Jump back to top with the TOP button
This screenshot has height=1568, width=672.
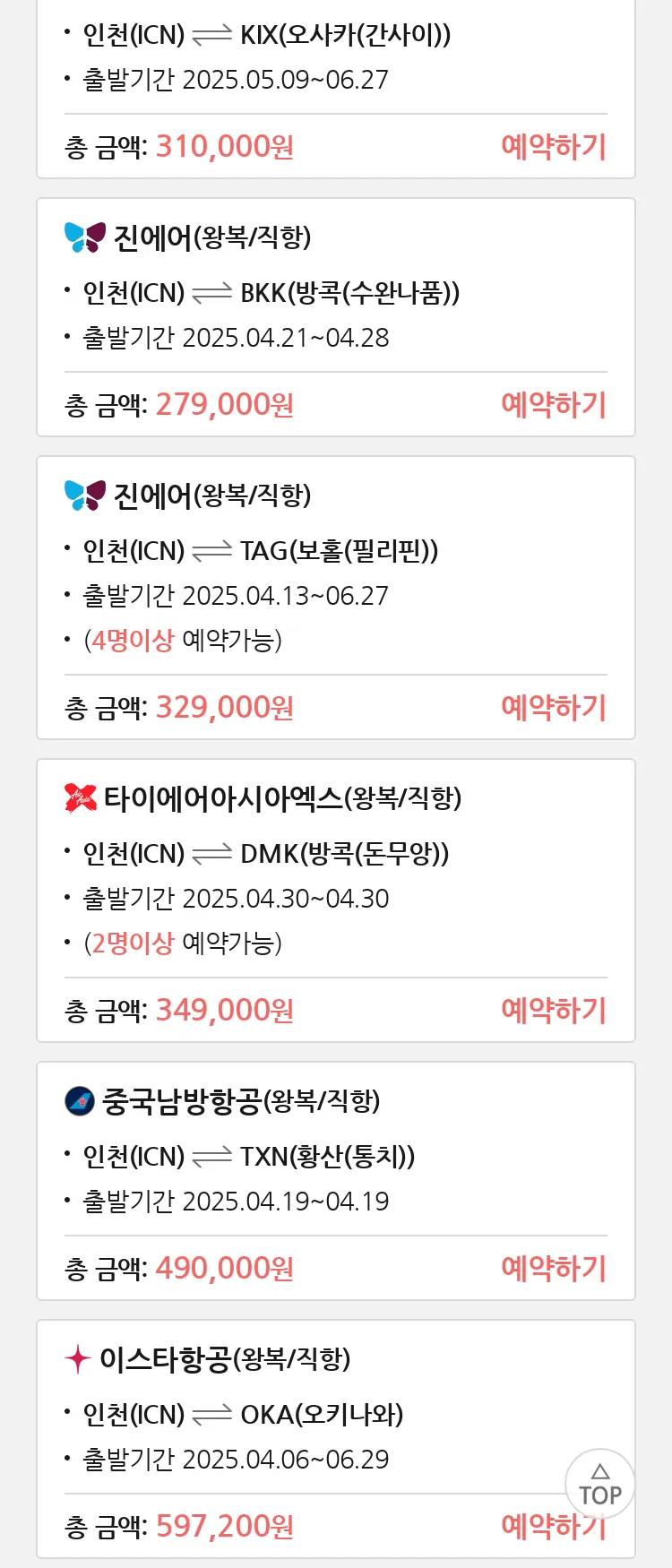(599, 1485)
